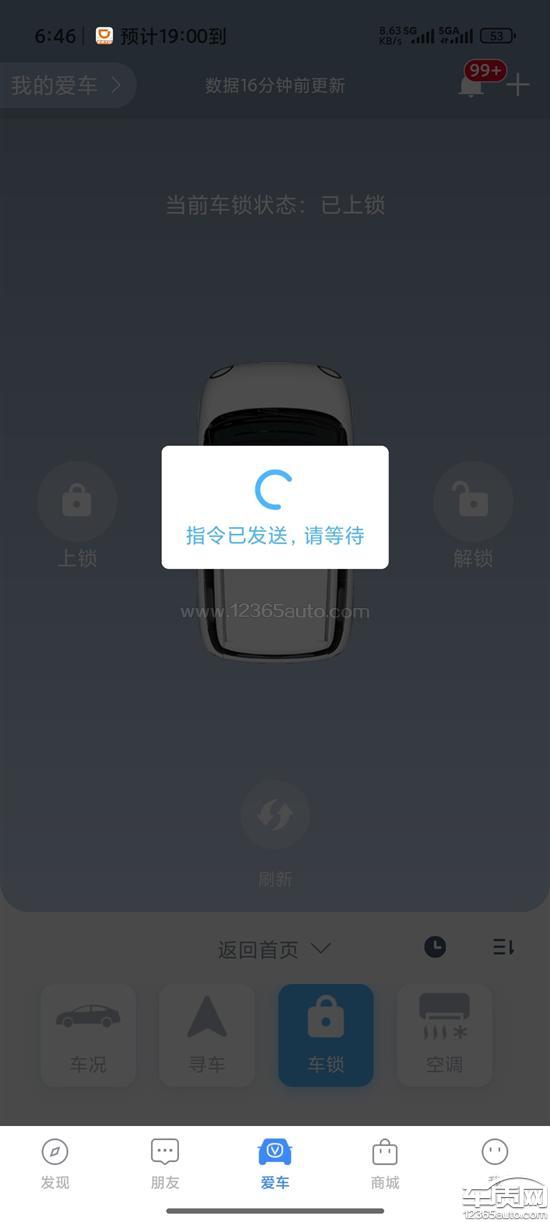Open the 我的爱车 selector
550x1222 pixels.
pos(66,86)
